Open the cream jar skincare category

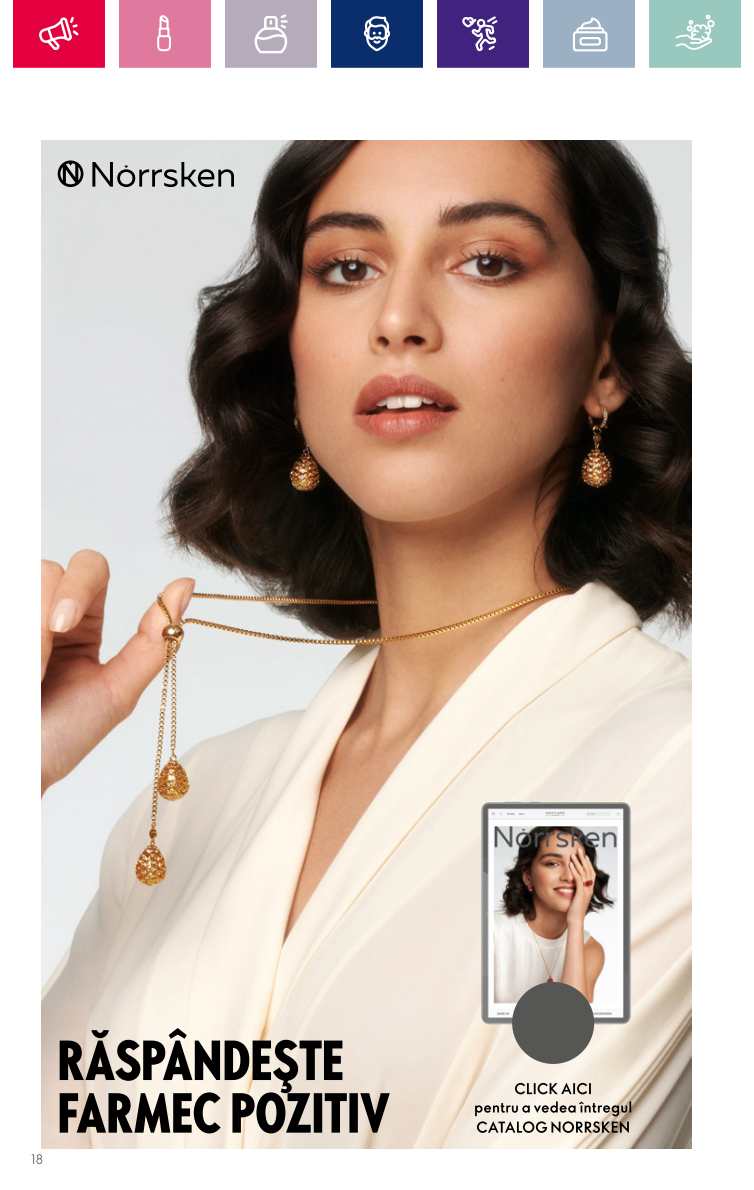coord(588,34)
